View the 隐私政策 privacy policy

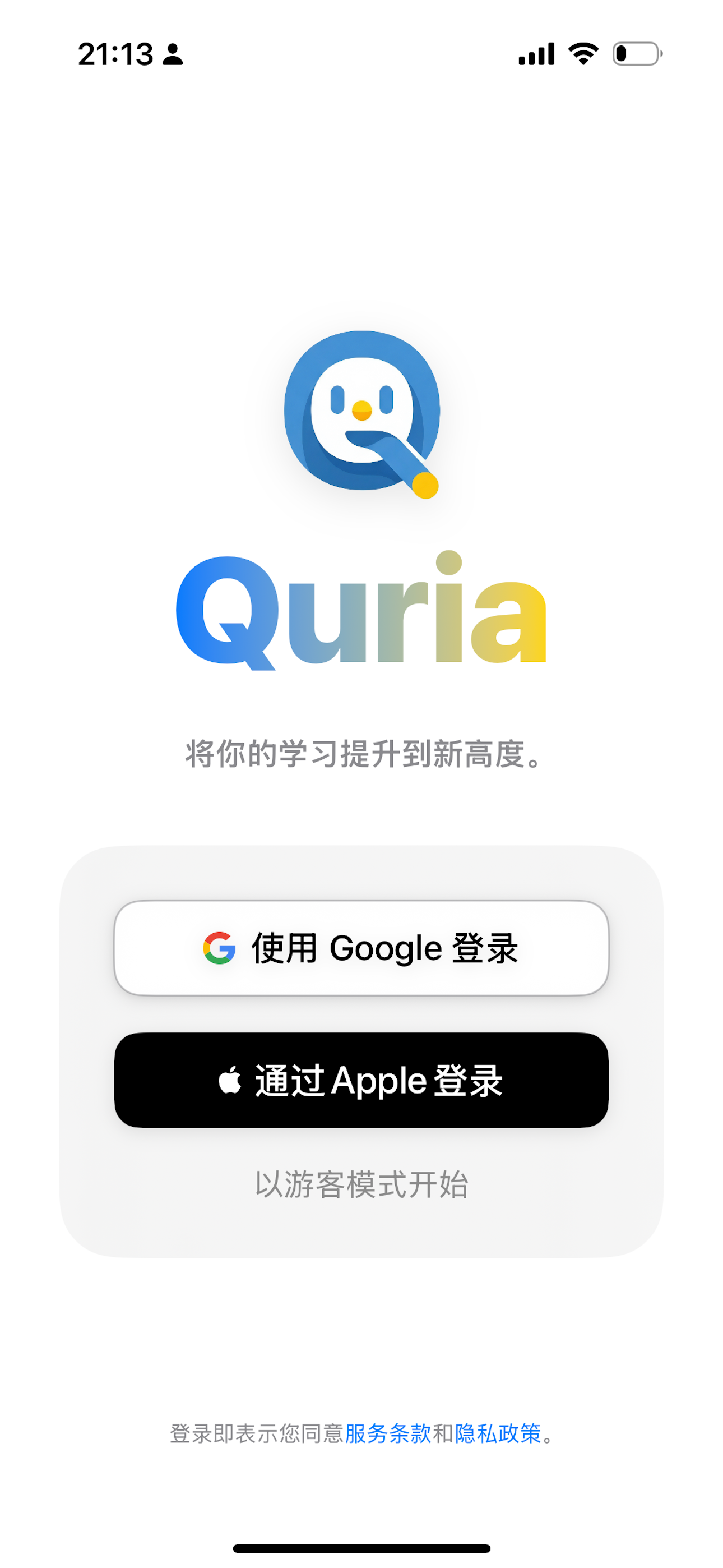coord(498,1433)
